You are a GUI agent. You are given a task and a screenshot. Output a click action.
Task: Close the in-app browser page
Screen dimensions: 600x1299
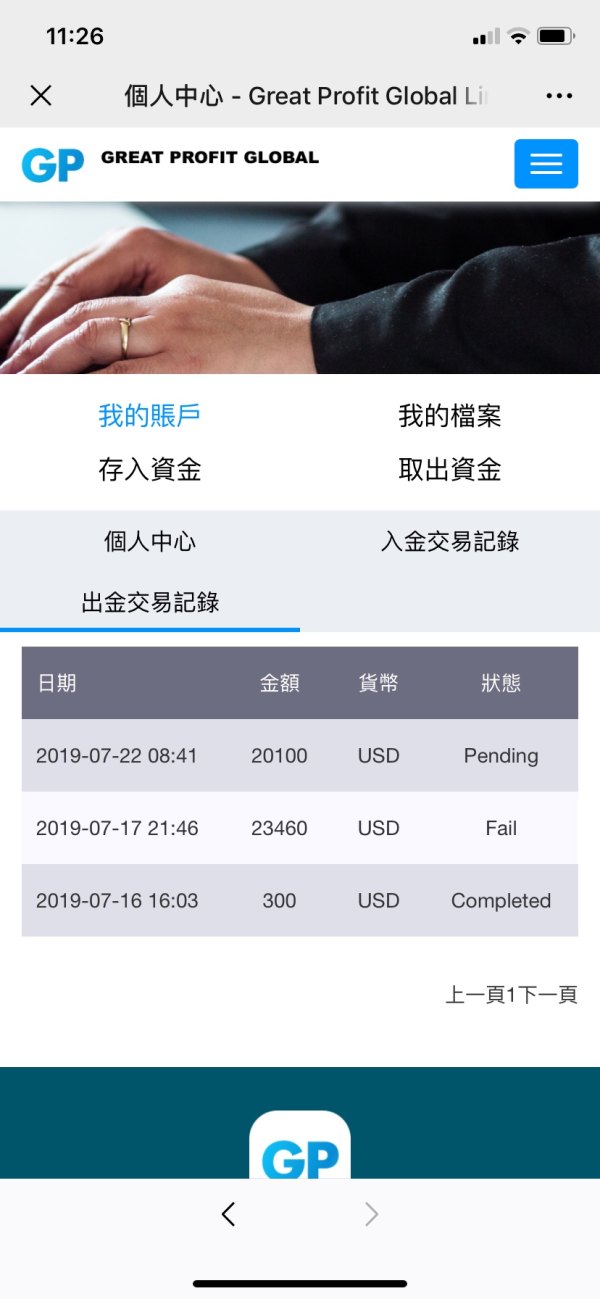(41, 96)
